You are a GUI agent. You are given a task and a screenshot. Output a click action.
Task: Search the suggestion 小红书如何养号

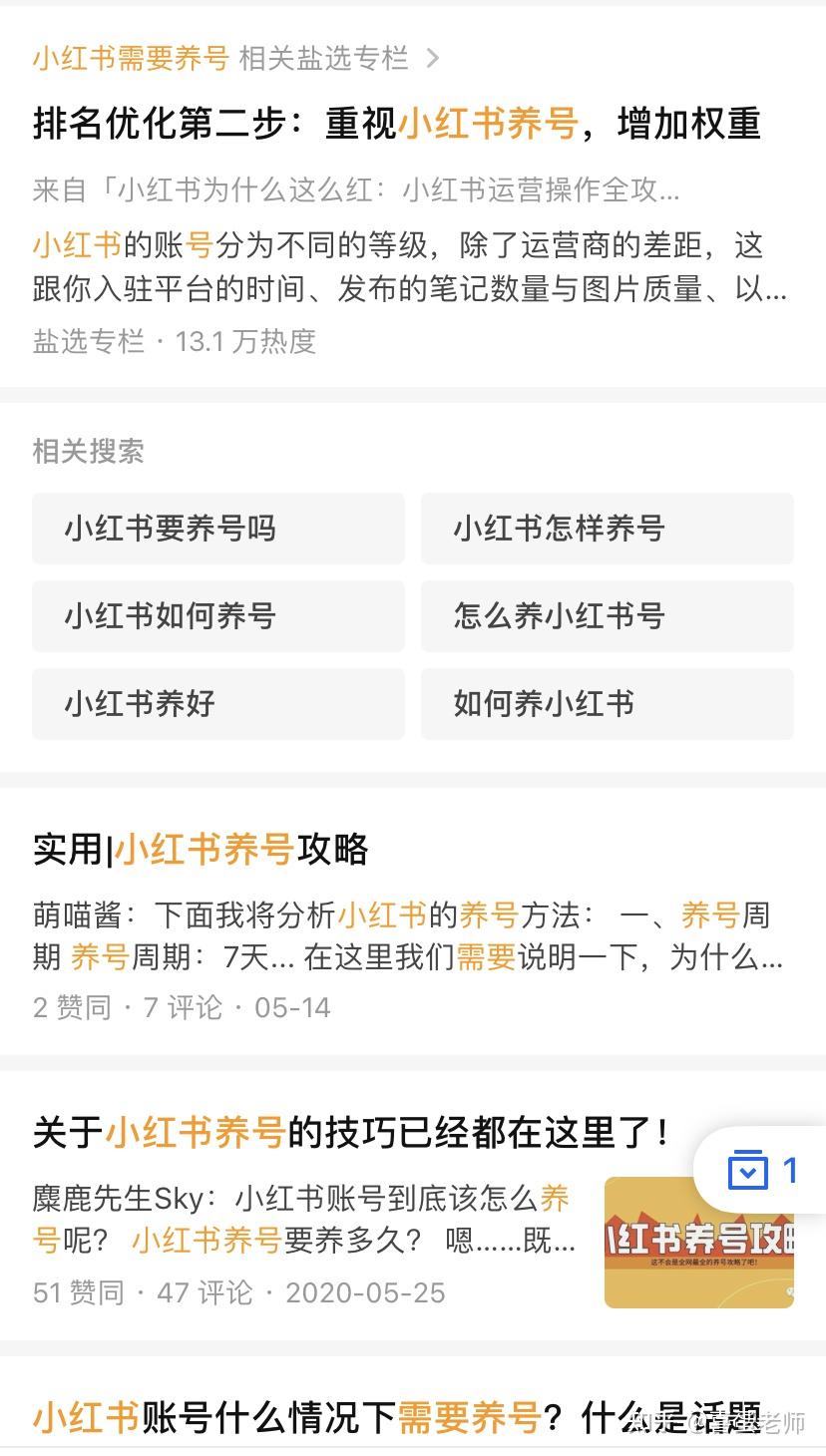click(218, 616)
